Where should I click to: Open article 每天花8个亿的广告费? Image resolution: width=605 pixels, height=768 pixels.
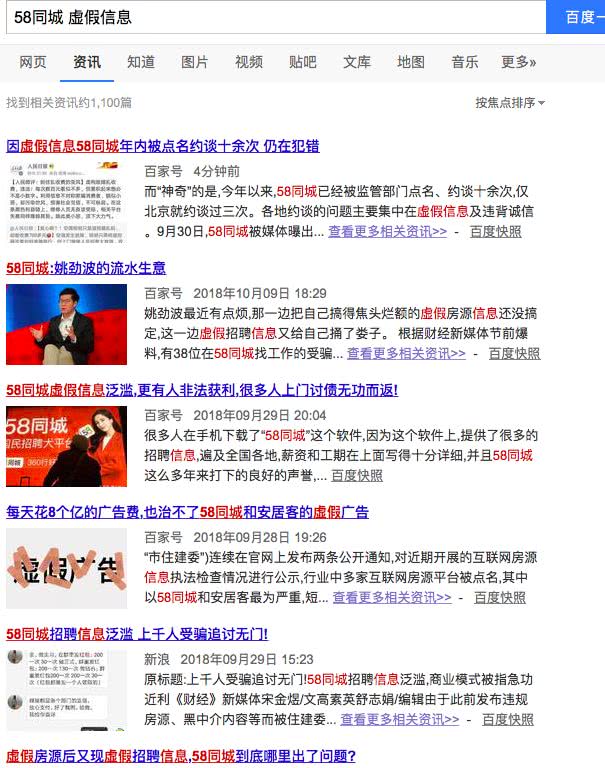click(187, 512)
